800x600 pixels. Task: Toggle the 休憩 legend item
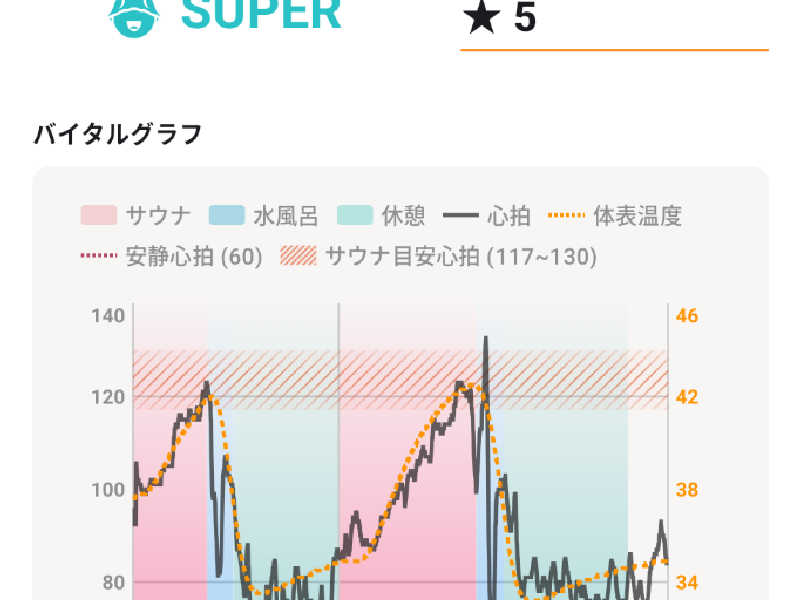pyautogui.click(x=381, y=215)
